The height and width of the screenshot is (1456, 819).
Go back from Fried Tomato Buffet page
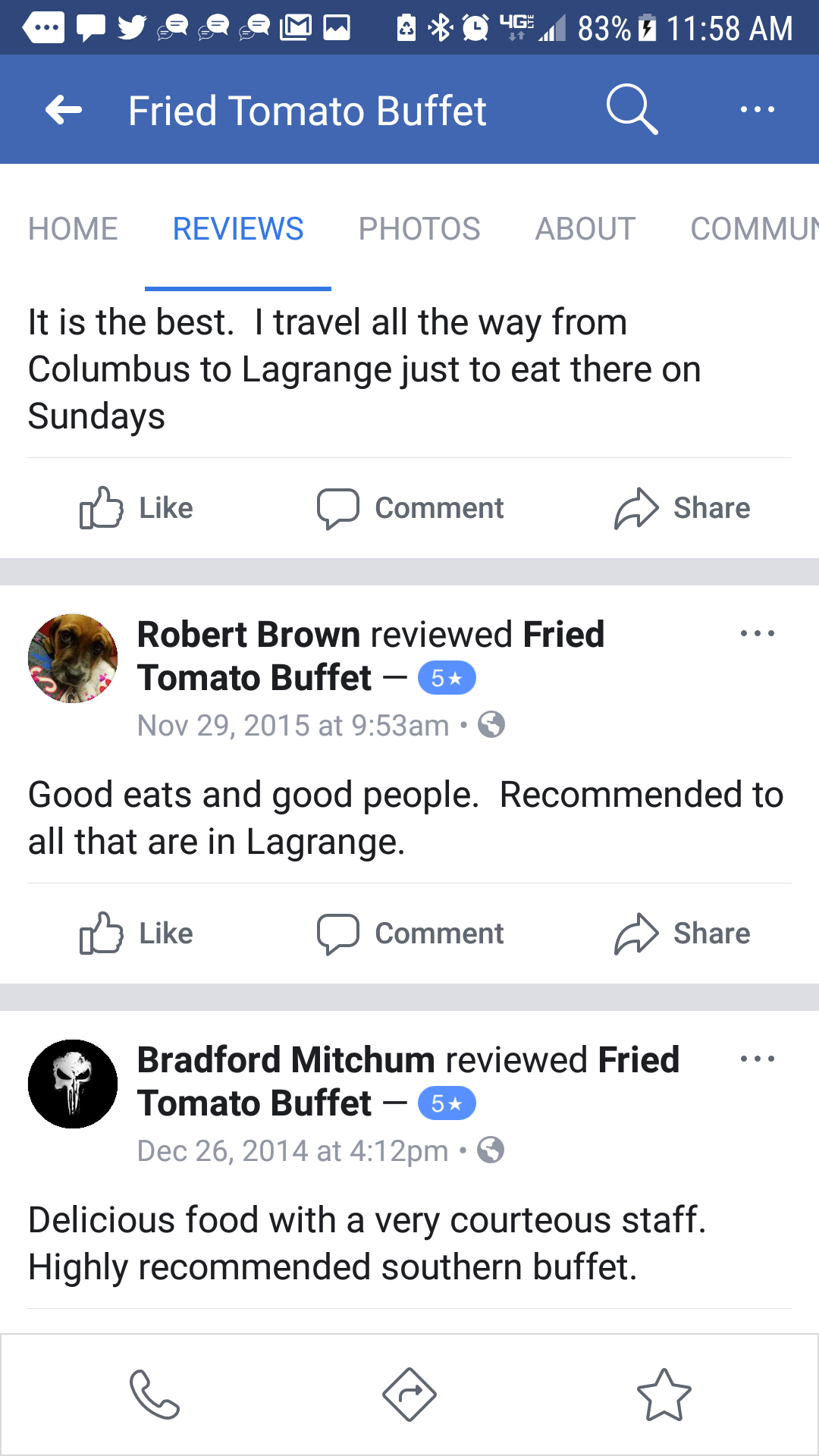64,110
